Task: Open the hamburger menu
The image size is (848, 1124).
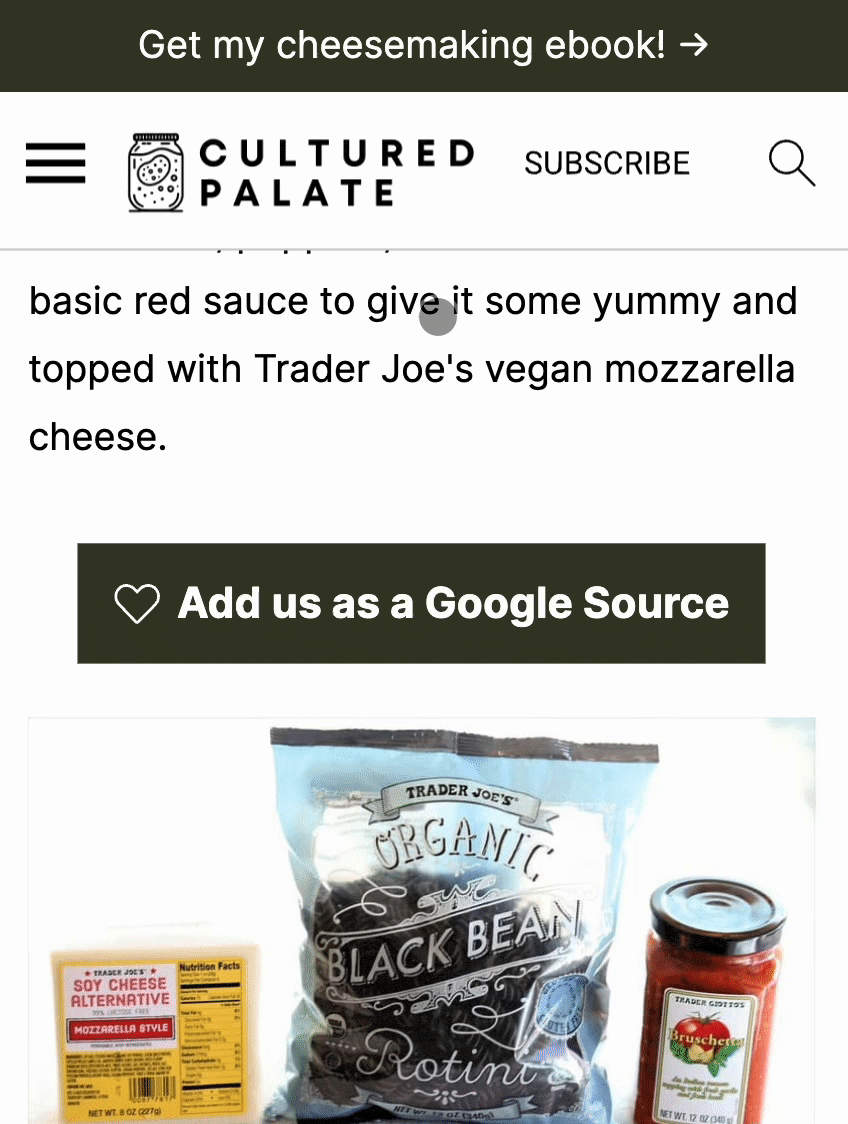Action: (x=56, y=163)
